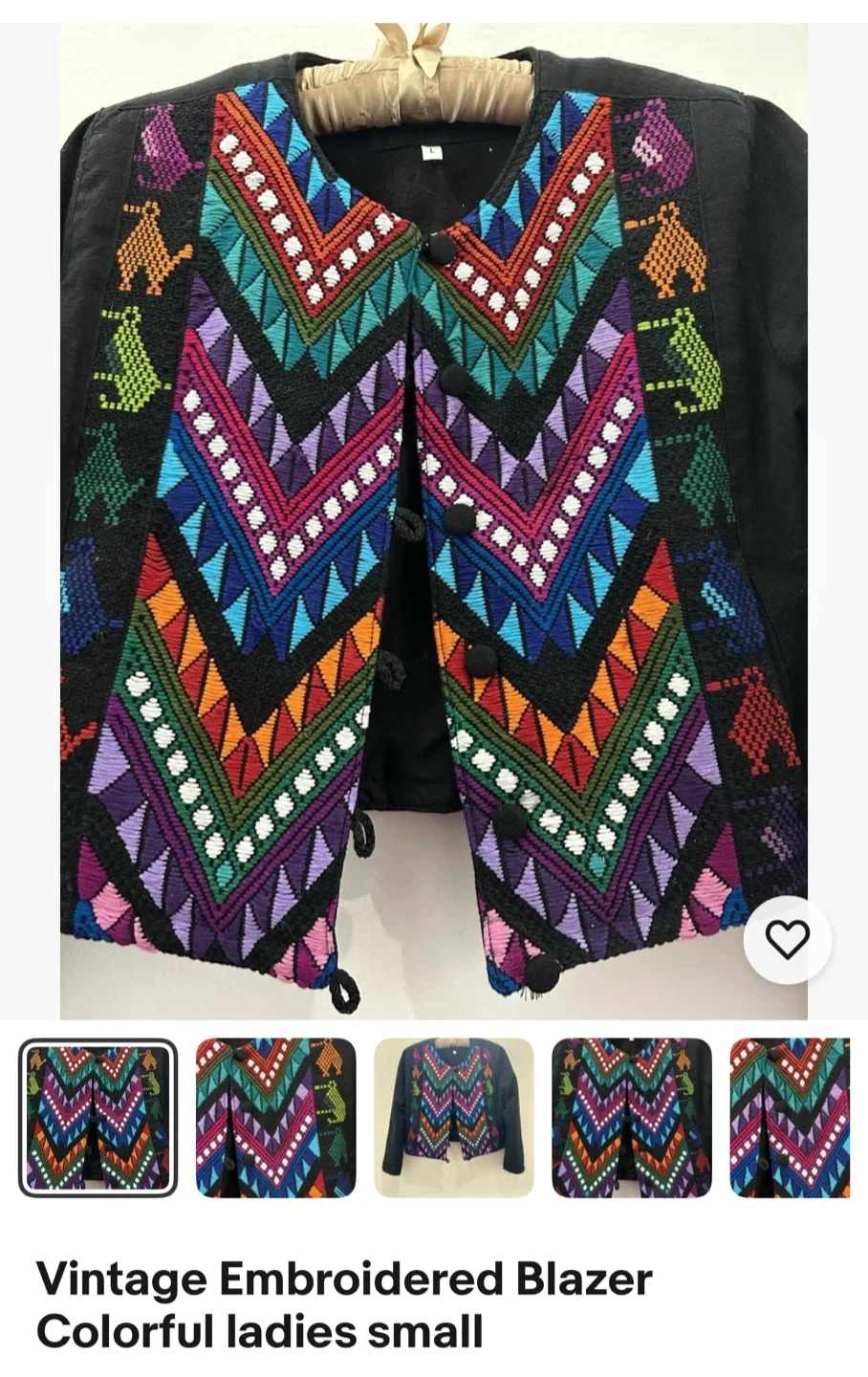View the second thumbnail close-up photo

(275, 1118)
